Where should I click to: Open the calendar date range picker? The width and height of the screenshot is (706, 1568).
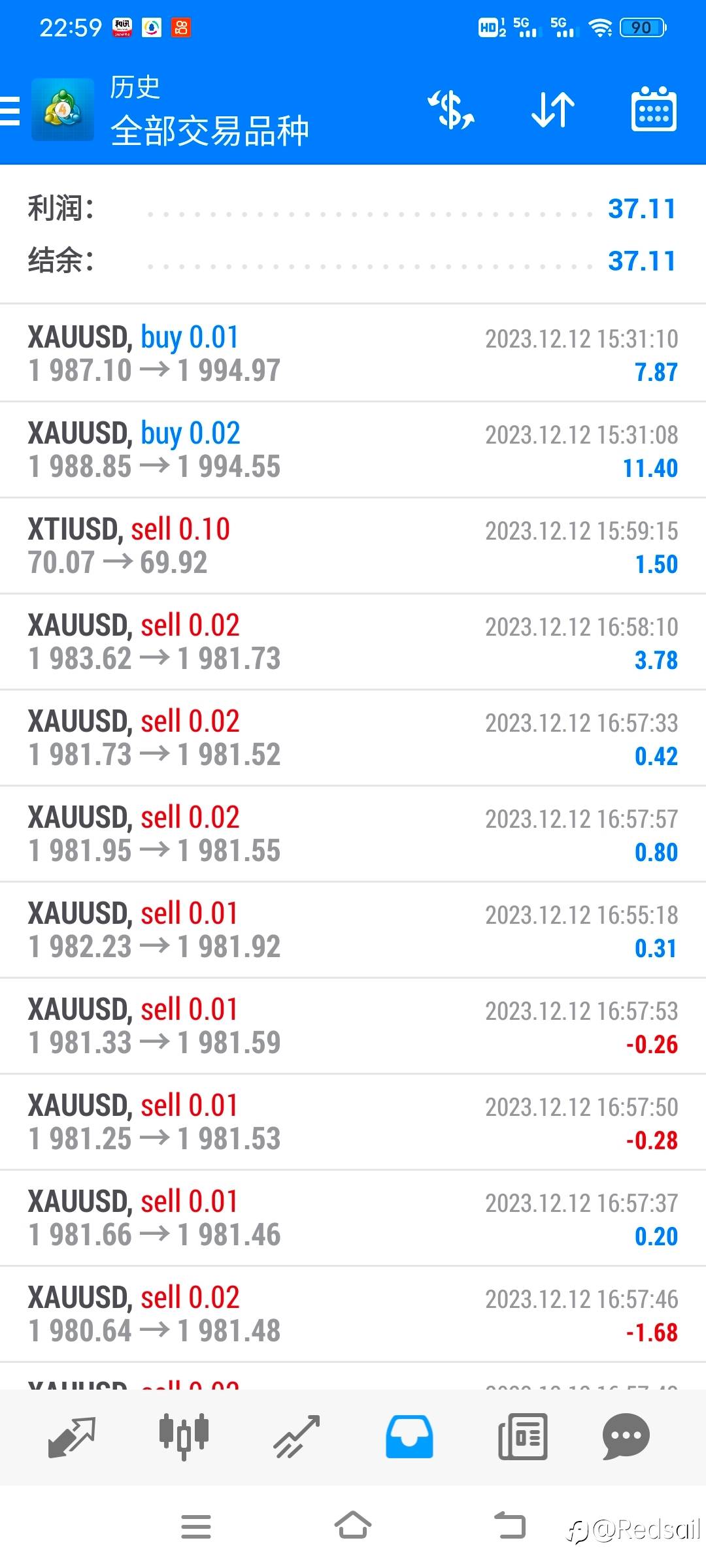(654, 110)
